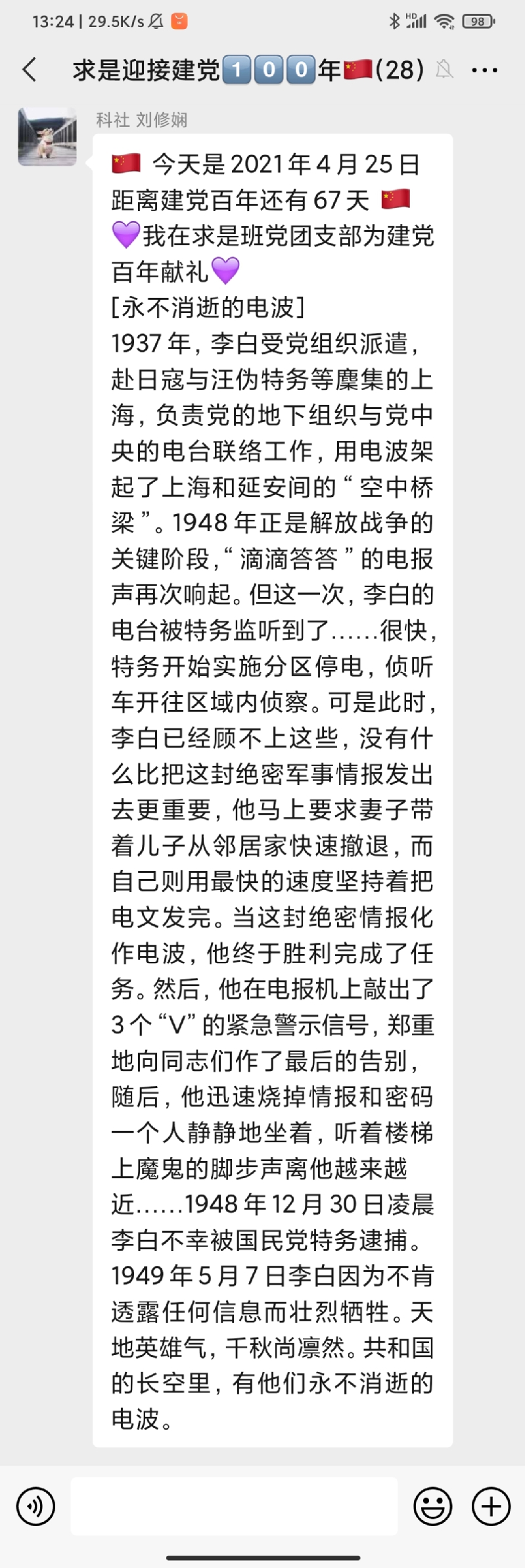Open the plus attachment menu
525x1568 pixels.
[x=491, y=1506]
